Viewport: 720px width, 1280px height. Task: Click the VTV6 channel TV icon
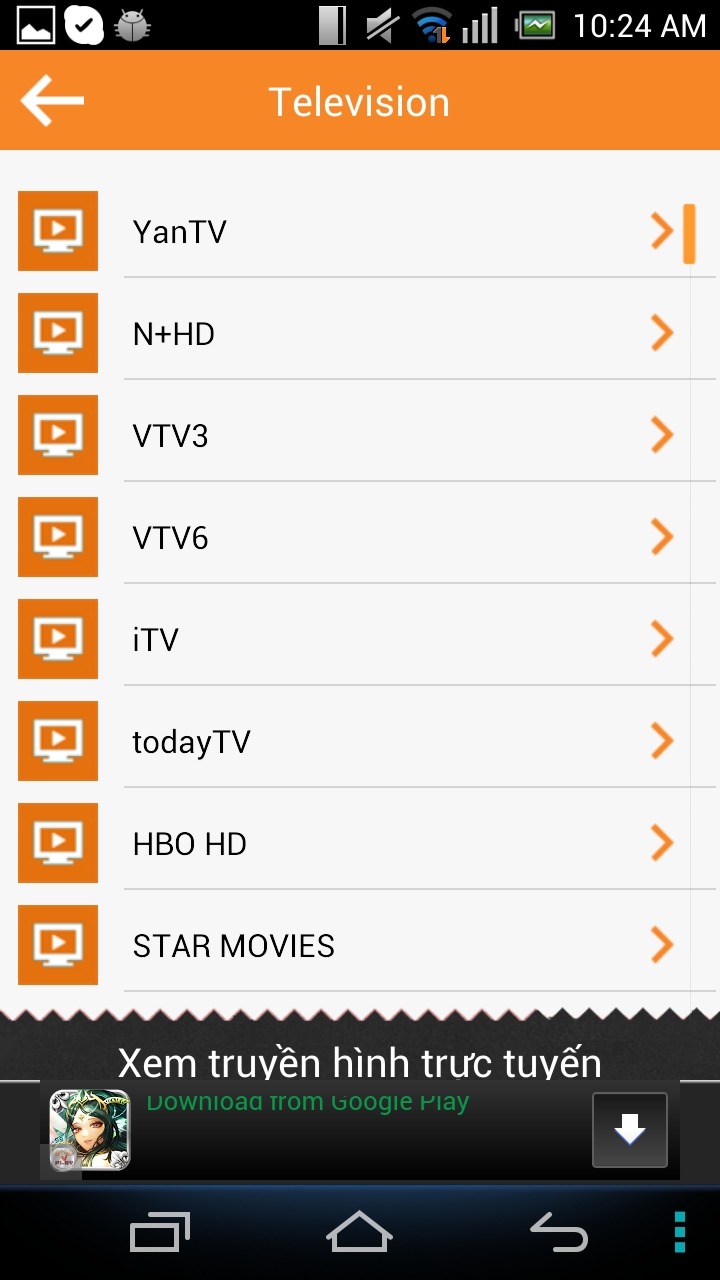(x=57, y=537)
